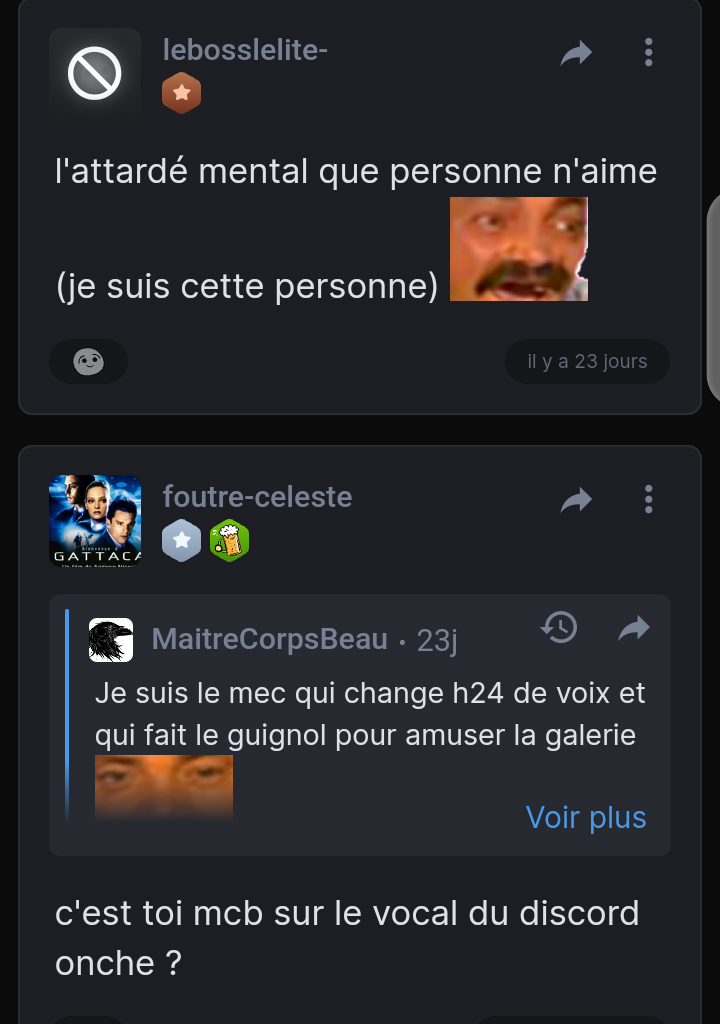The image size is (720, 1024).
Task: Share lebosslelite-'s post
Action: pos(576,53)
